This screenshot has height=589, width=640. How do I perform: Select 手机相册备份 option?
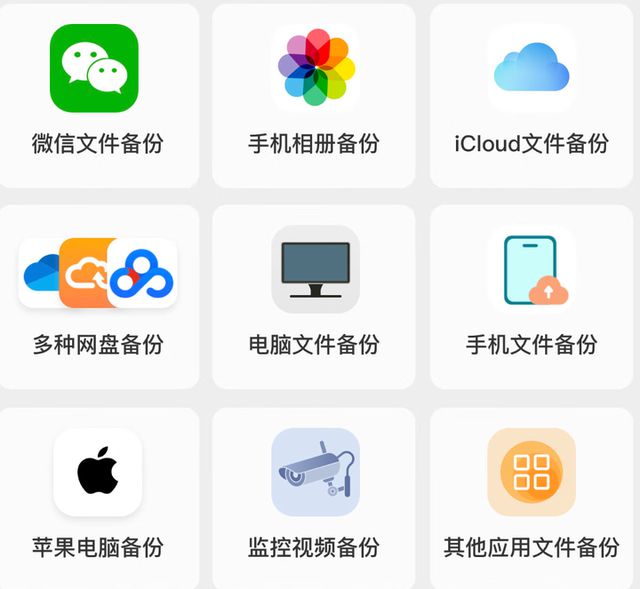(x=314, y=95)
